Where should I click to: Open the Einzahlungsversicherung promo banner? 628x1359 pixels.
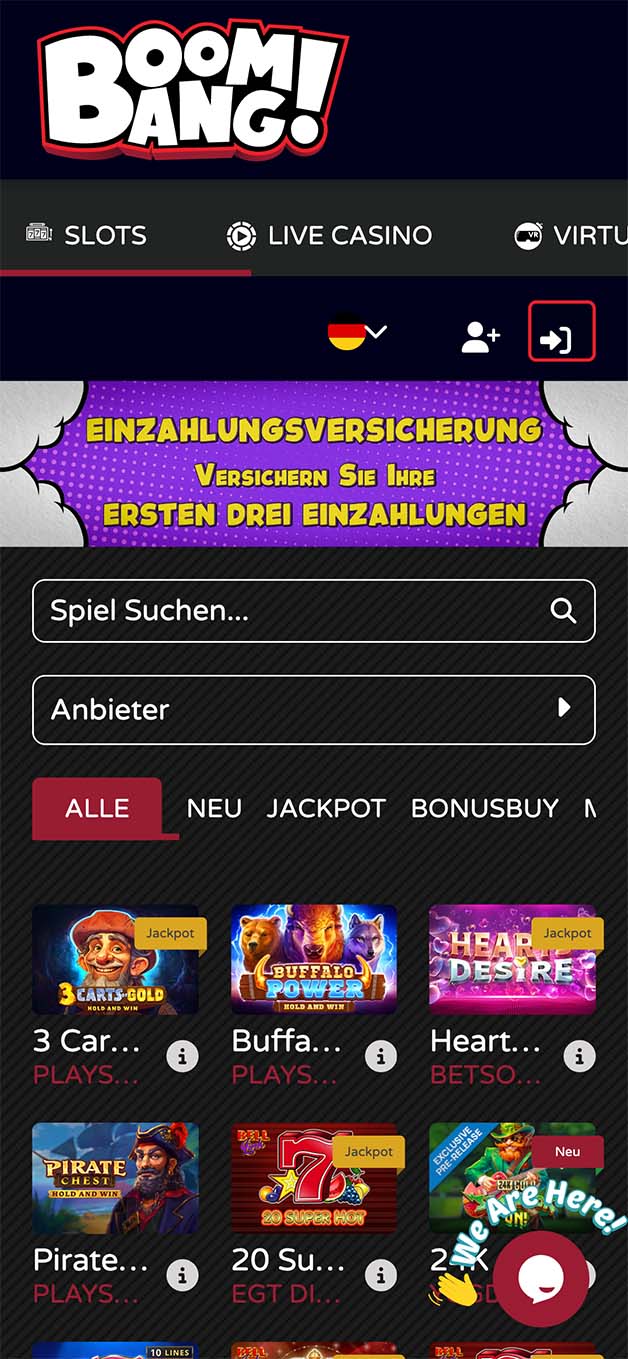[x=314, y=463]
